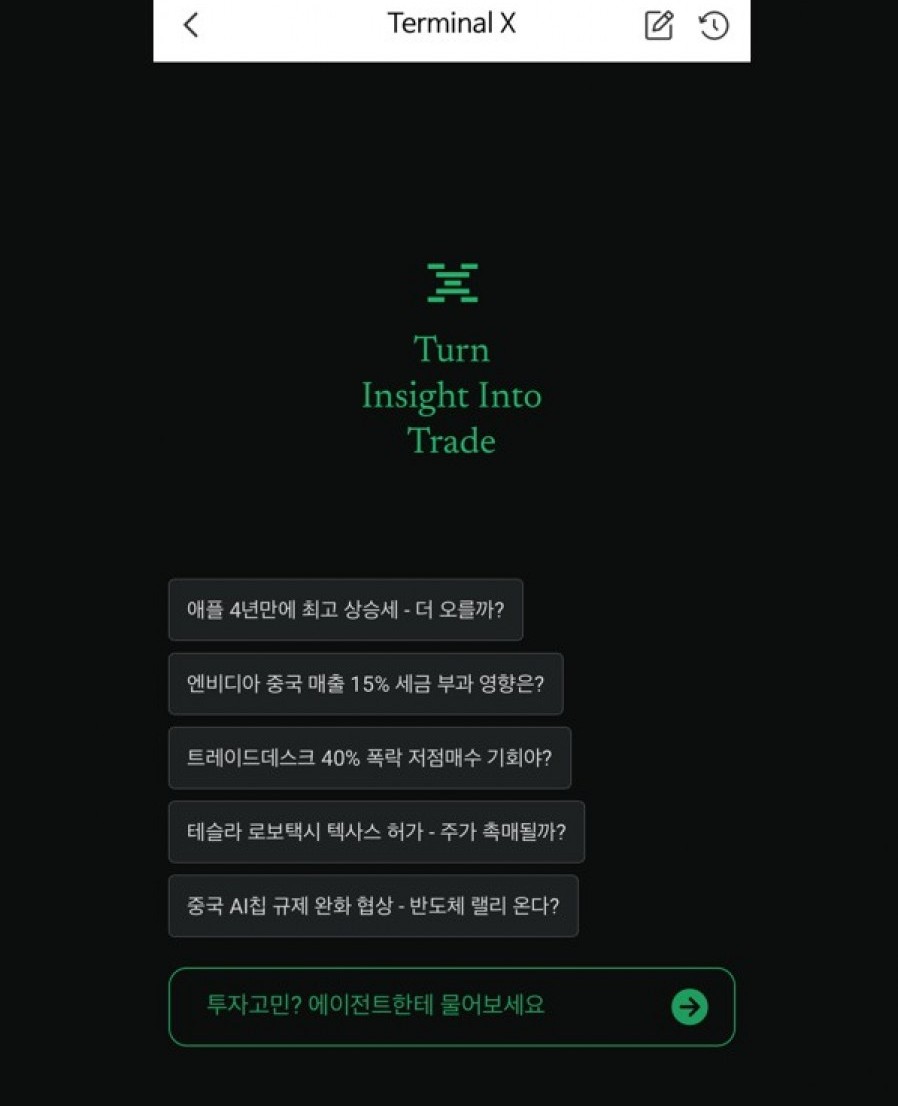Select the 애플 4년만에 최고 상승세 suggestion
Viewport: 898px width, 1106px height.
pos(346,610)
